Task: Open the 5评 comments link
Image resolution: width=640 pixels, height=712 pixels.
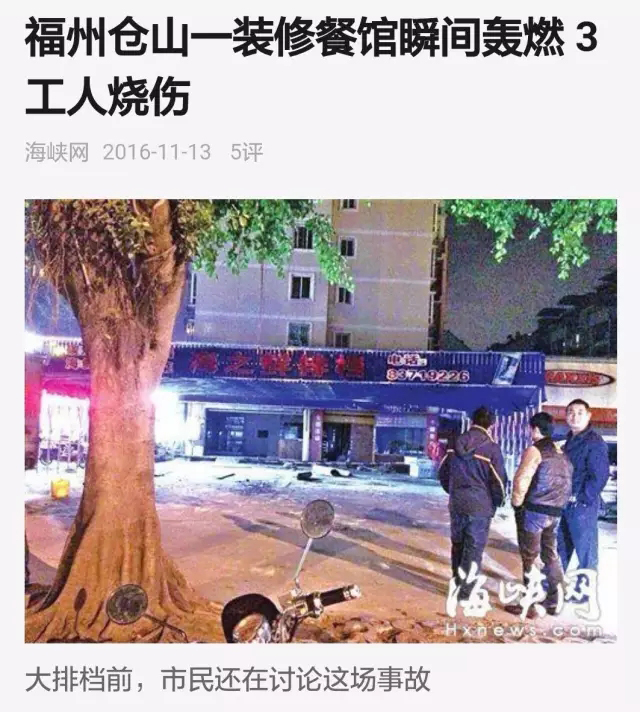Action: pos(246,152)
